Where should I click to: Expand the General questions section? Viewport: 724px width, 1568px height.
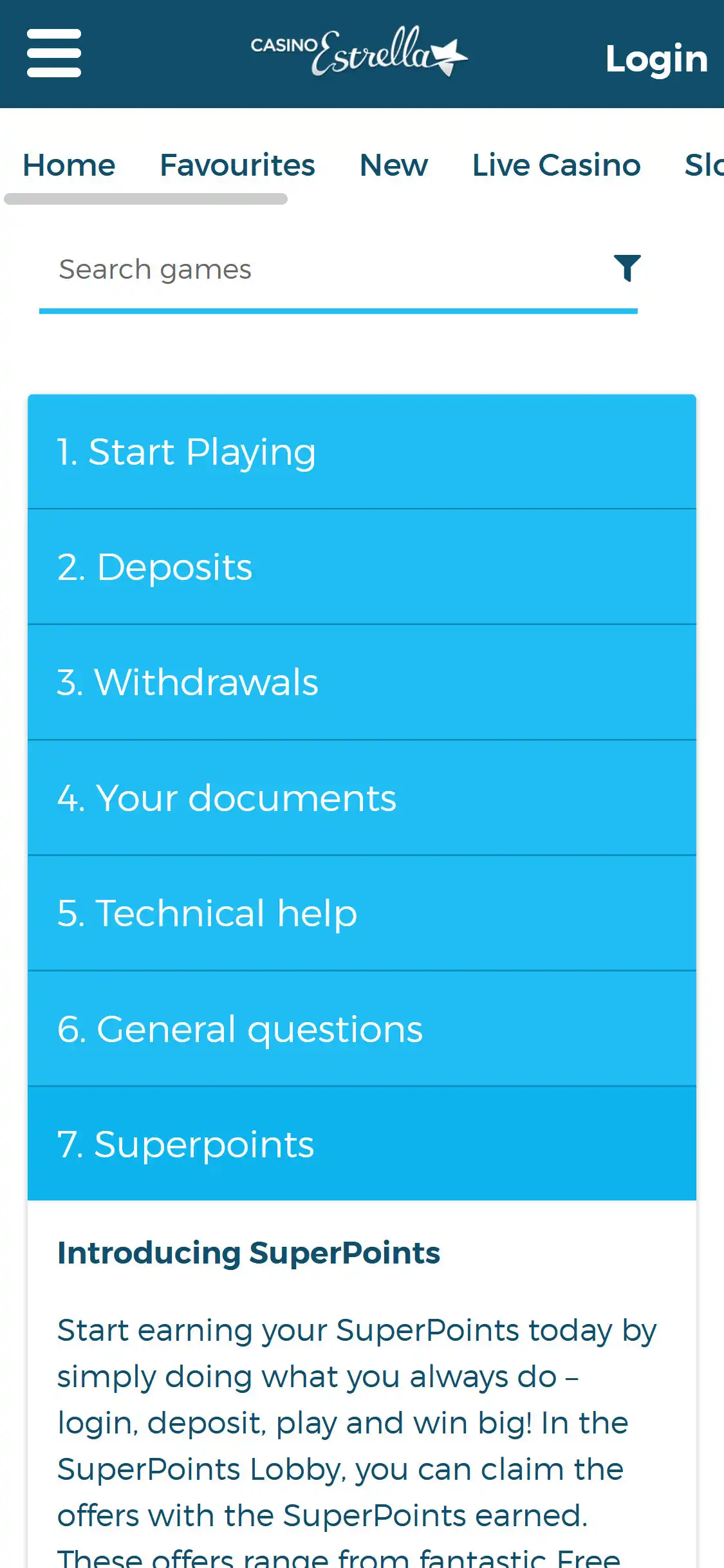click(x=362, y=1029)
